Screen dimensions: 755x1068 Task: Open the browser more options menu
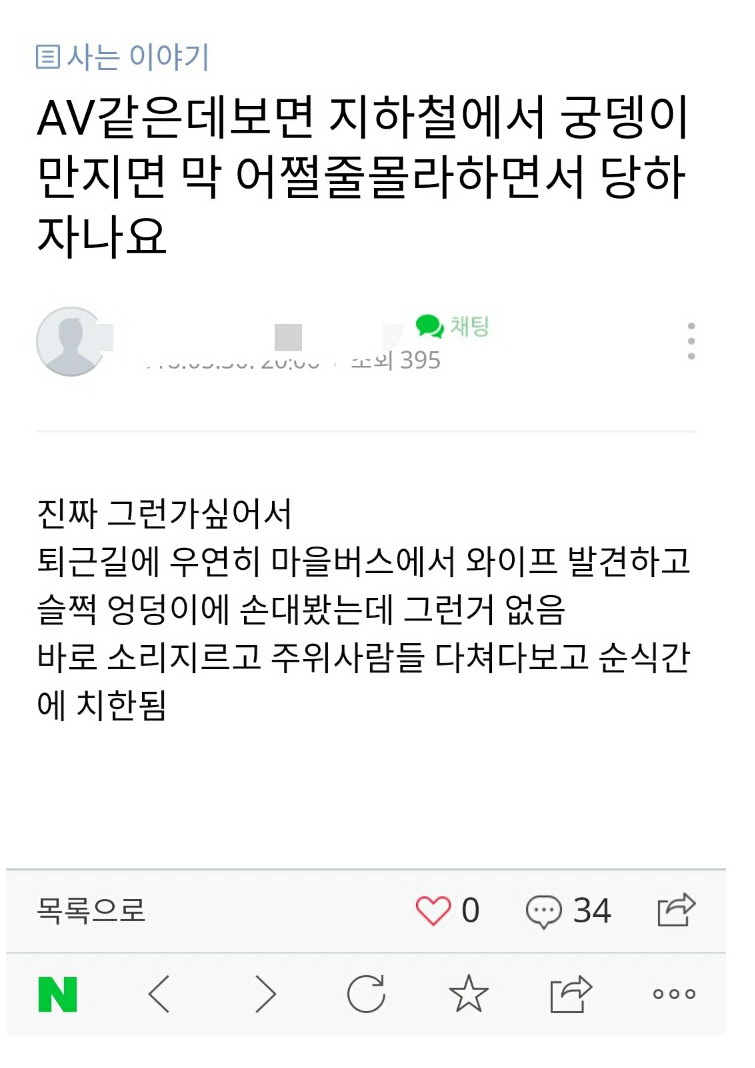tap(674, 994)
